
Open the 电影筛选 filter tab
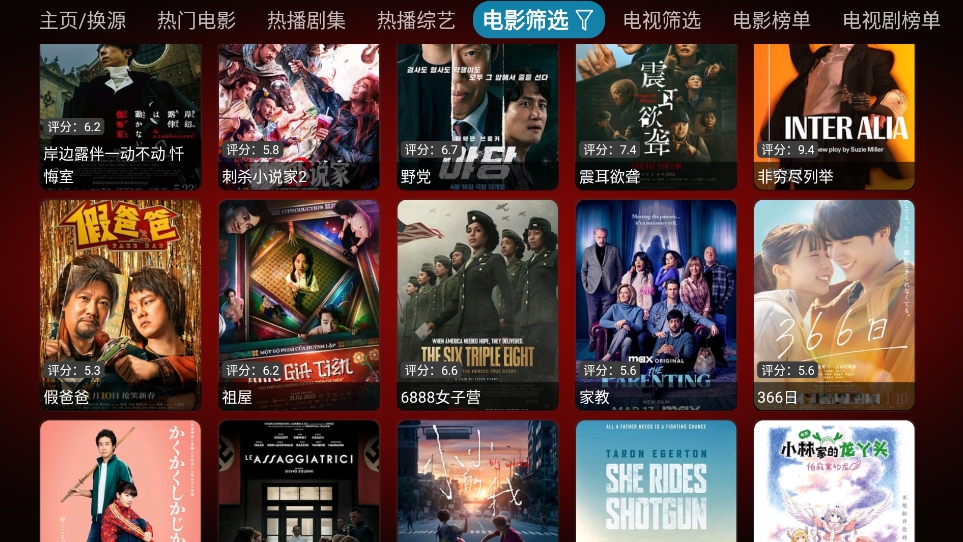point(538,20)
